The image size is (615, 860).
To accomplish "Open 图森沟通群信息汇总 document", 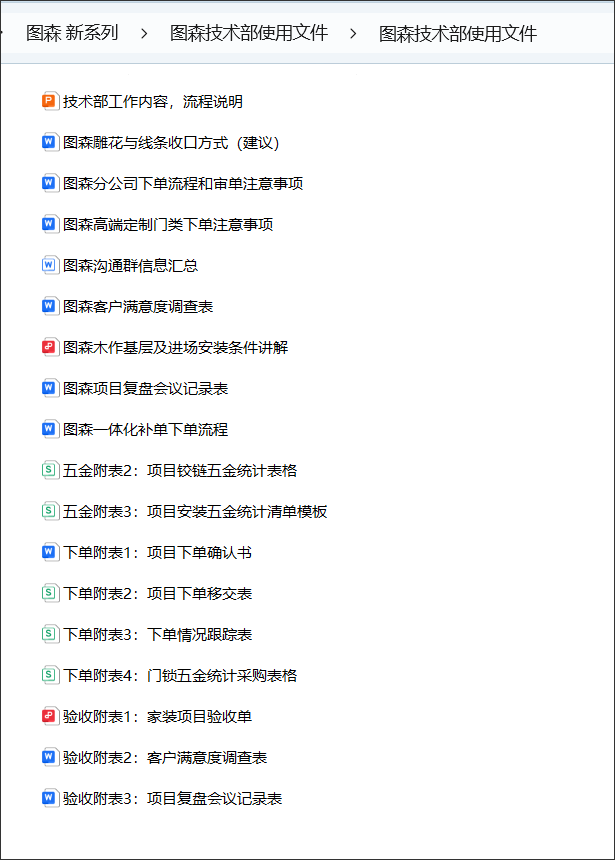I will (x=130, y=265).
